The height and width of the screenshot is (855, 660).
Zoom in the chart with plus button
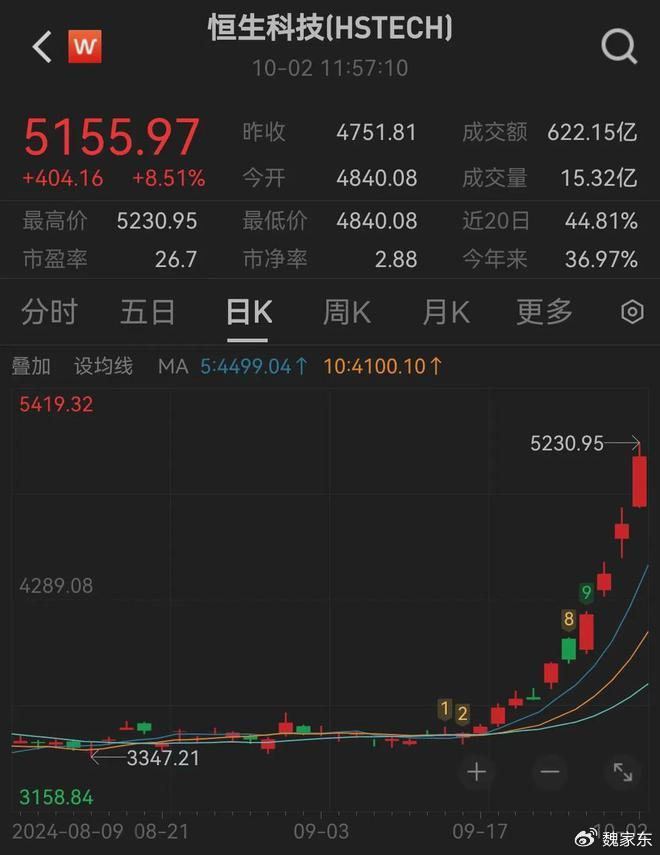click(x=477, y=771)
